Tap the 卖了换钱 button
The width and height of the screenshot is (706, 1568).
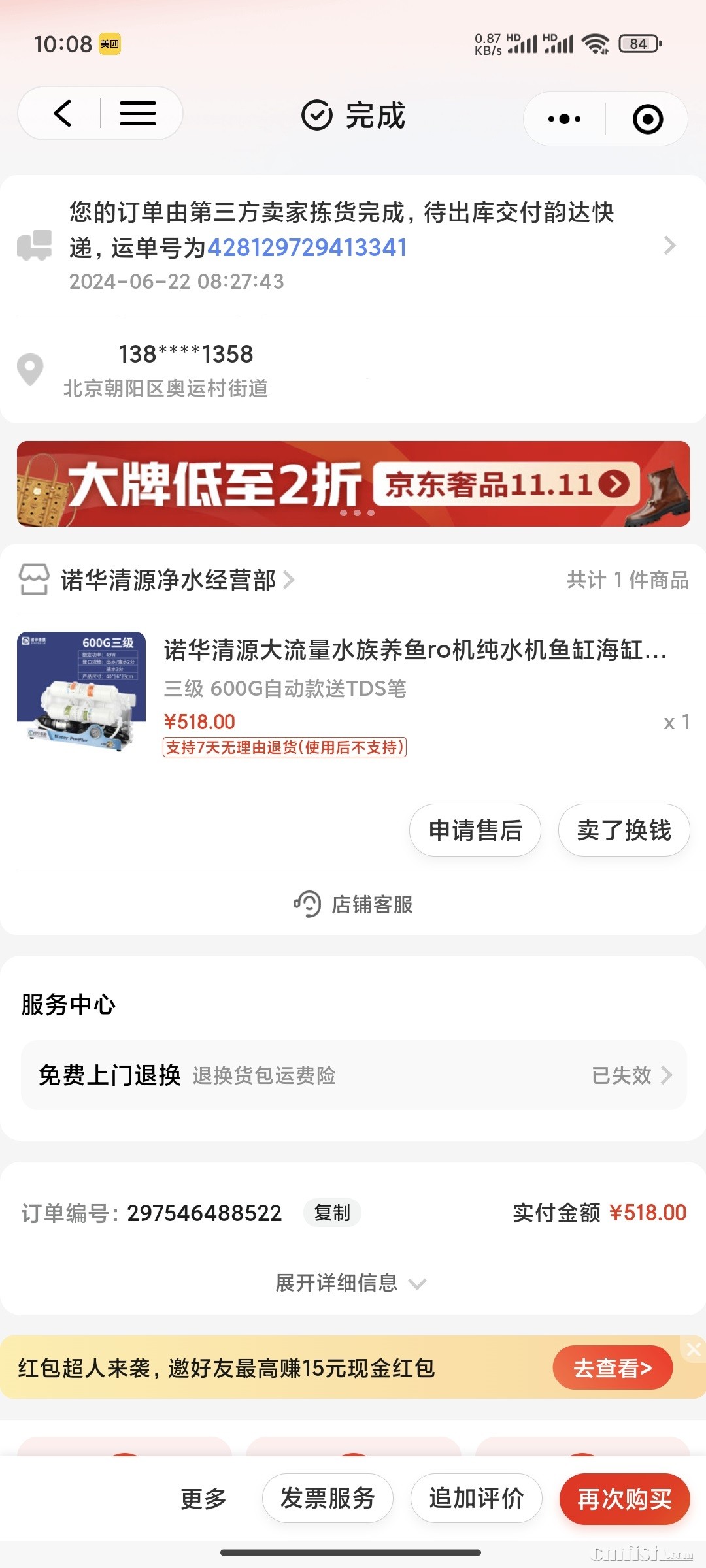point(624,830)
